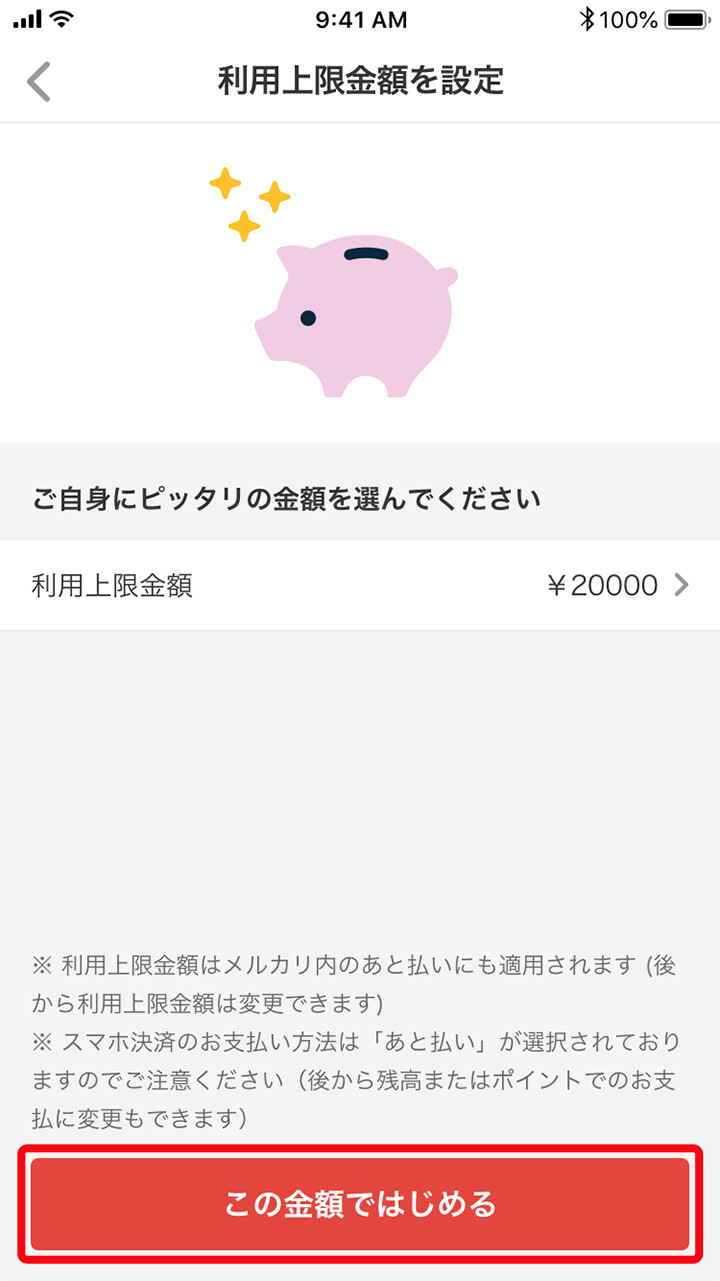720x1281 pixels.
Task: Tap the coin slot on the piggy bank
Action: [365, 252]
